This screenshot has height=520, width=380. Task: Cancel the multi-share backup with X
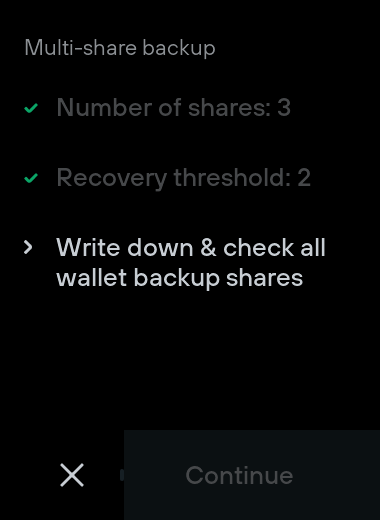(72, 475)
